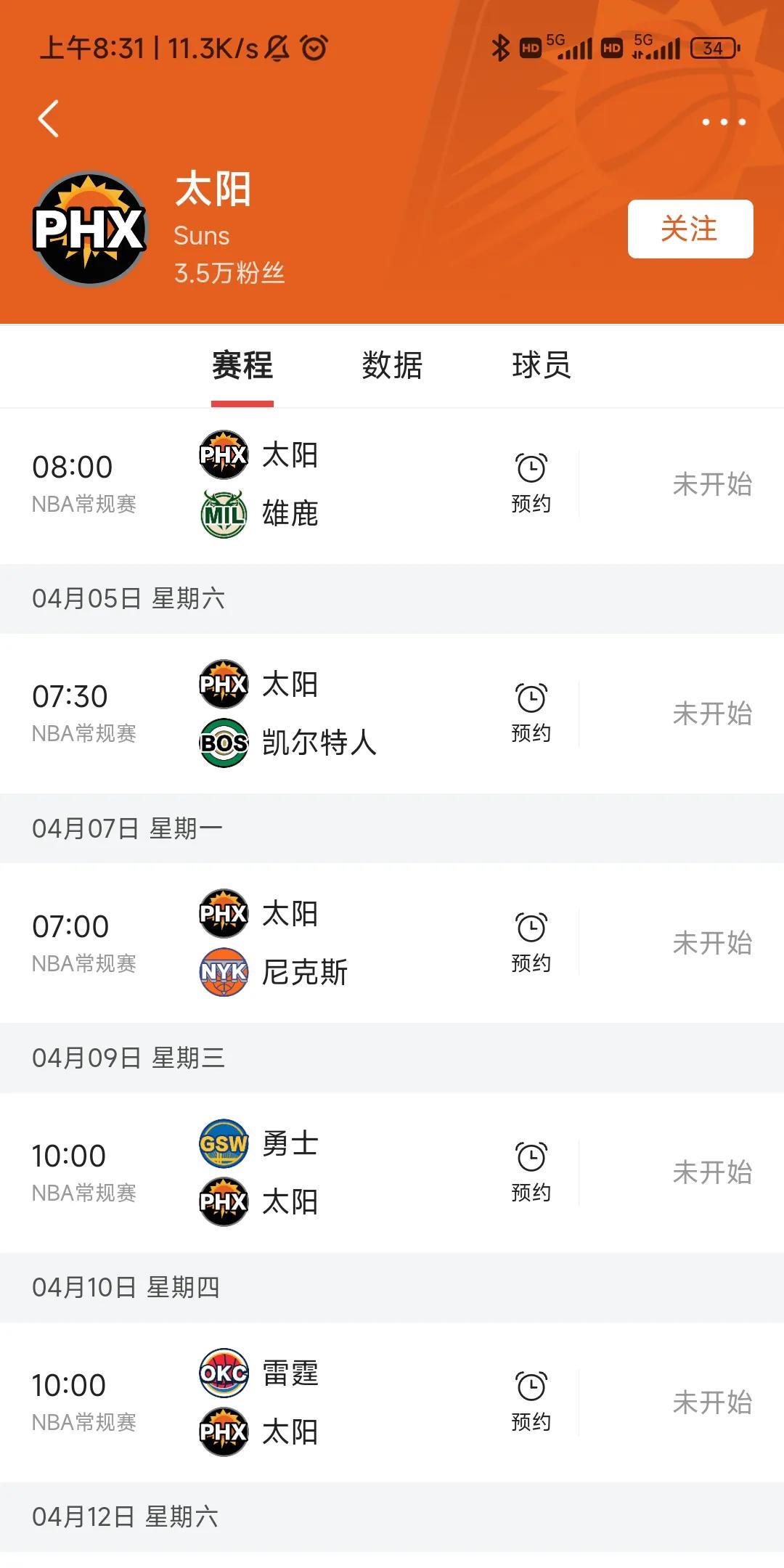
Task: Open the 太阳 vs 凯尔特人 match details
Action: [x=392, y=714]
